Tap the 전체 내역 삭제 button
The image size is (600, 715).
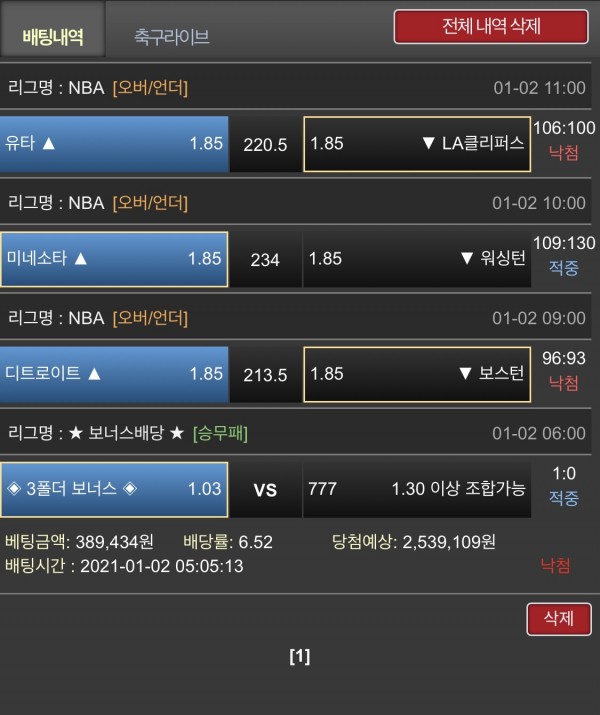coord(490,27)
